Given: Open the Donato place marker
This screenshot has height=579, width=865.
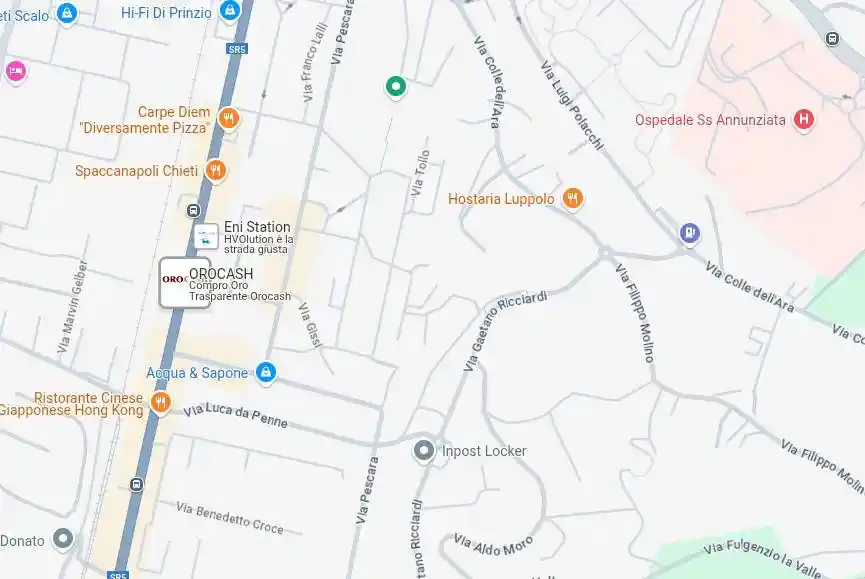Looking at the screenshot, I should click(63, 540).
